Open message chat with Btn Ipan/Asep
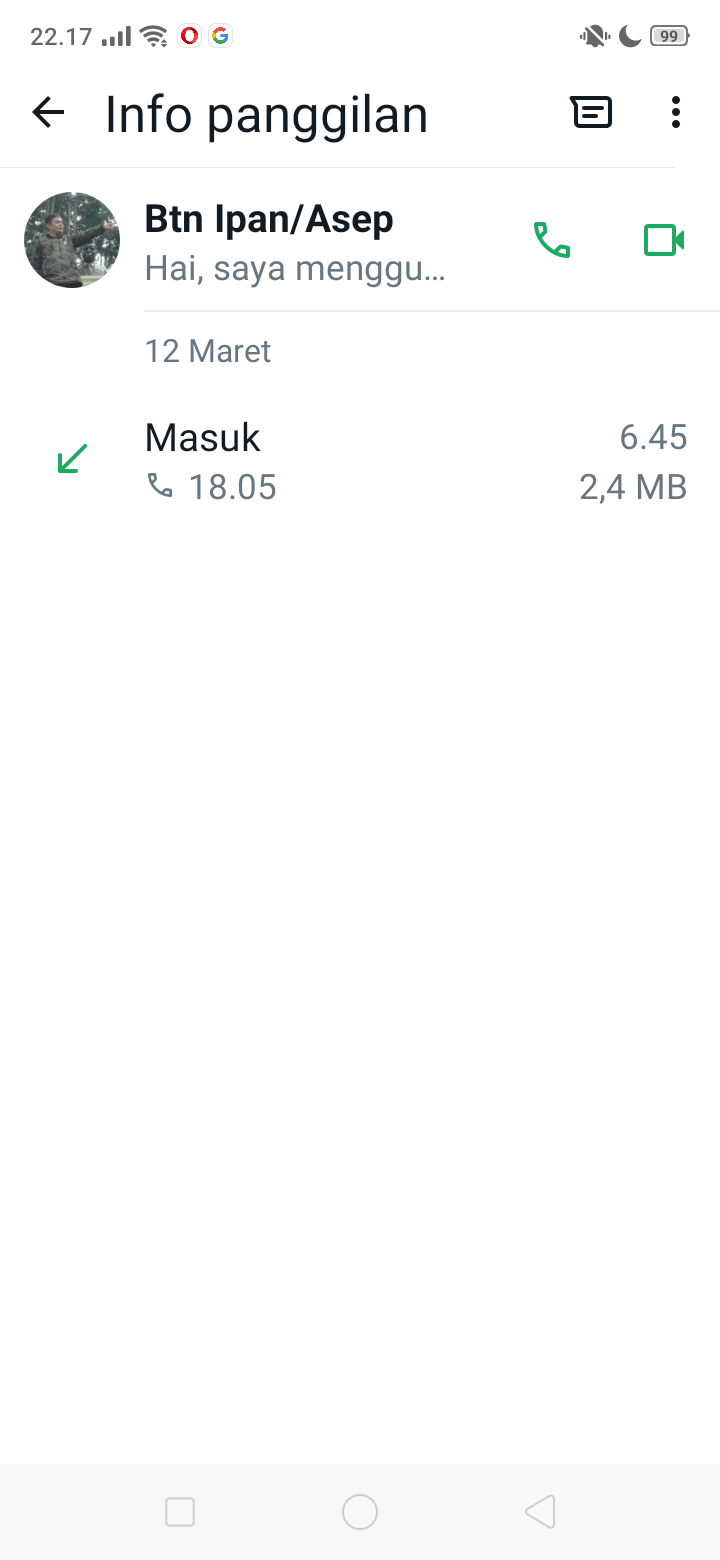The image size is (720, 1560). coord(592,113)
